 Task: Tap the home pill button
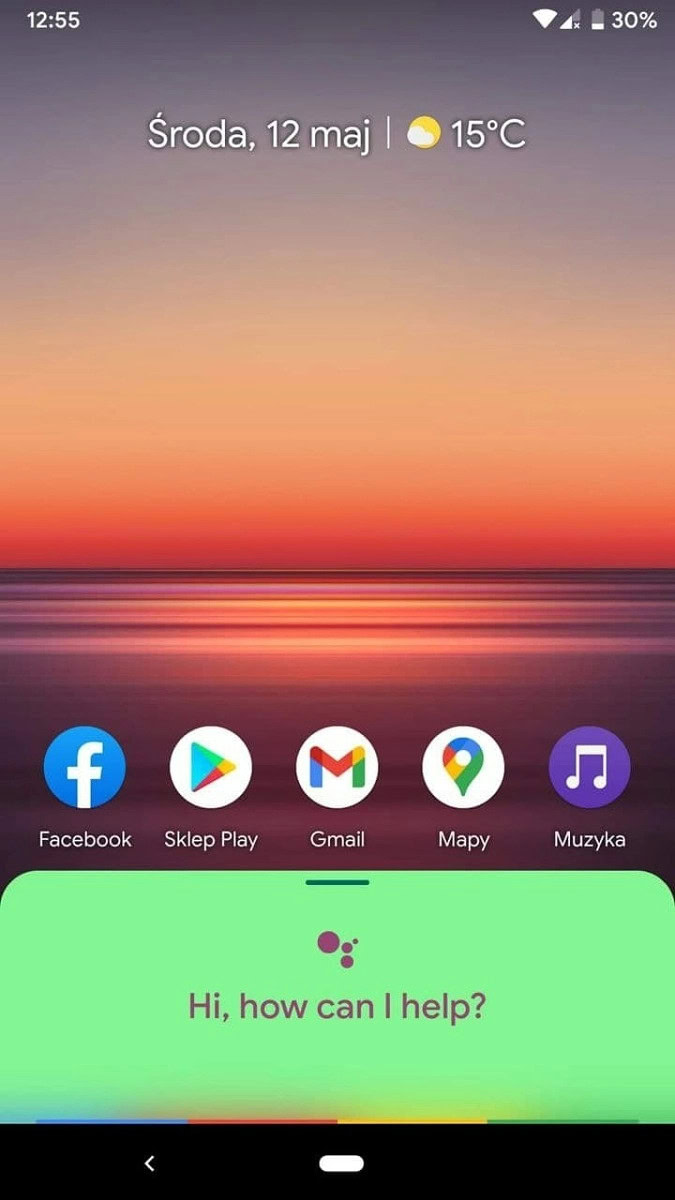[341, 1163]
